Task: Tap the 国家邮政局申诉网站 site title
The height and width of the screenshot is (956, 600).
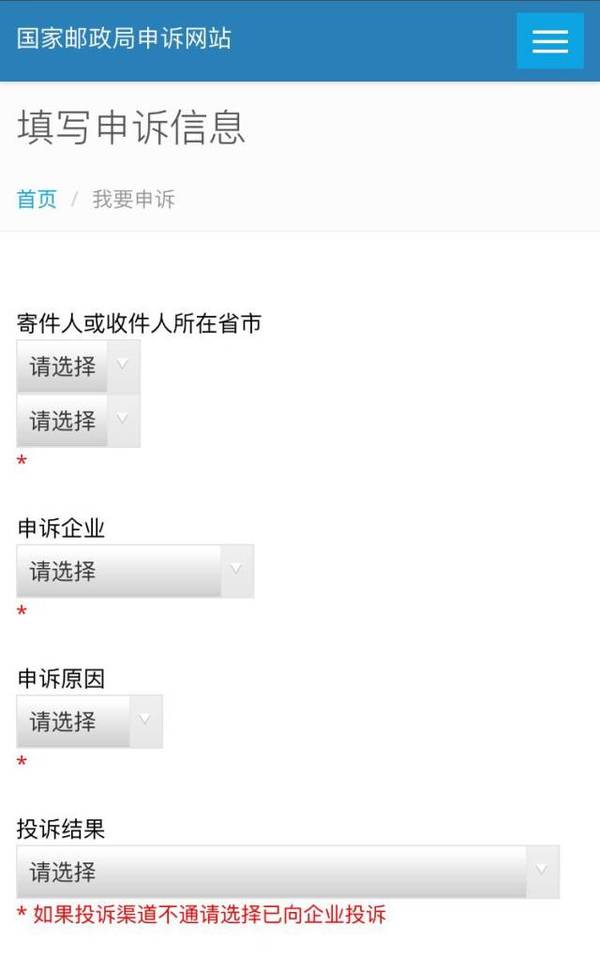Action: click(124, 39)
